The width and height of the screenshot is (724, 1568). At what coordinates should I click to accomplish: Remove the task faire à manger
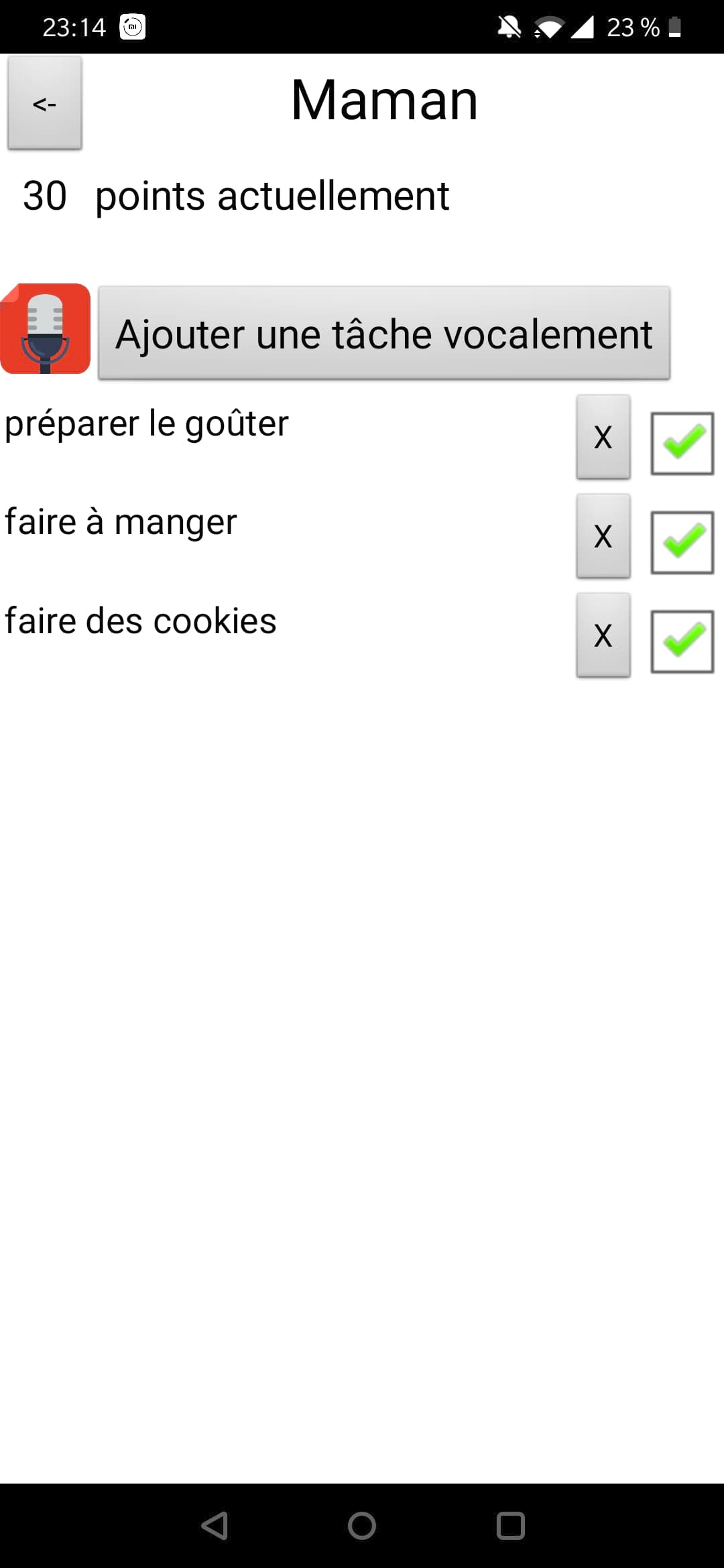coord(603,536)
